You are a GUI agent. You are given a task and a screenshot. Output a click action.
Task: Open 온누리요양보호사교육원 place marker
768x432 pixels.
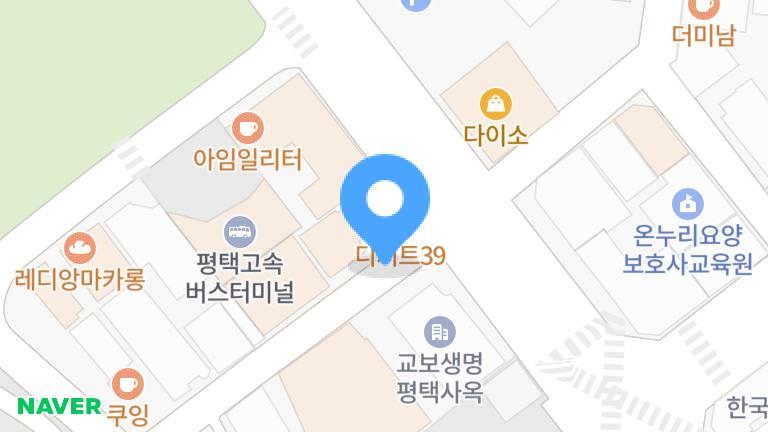(686, 203)
